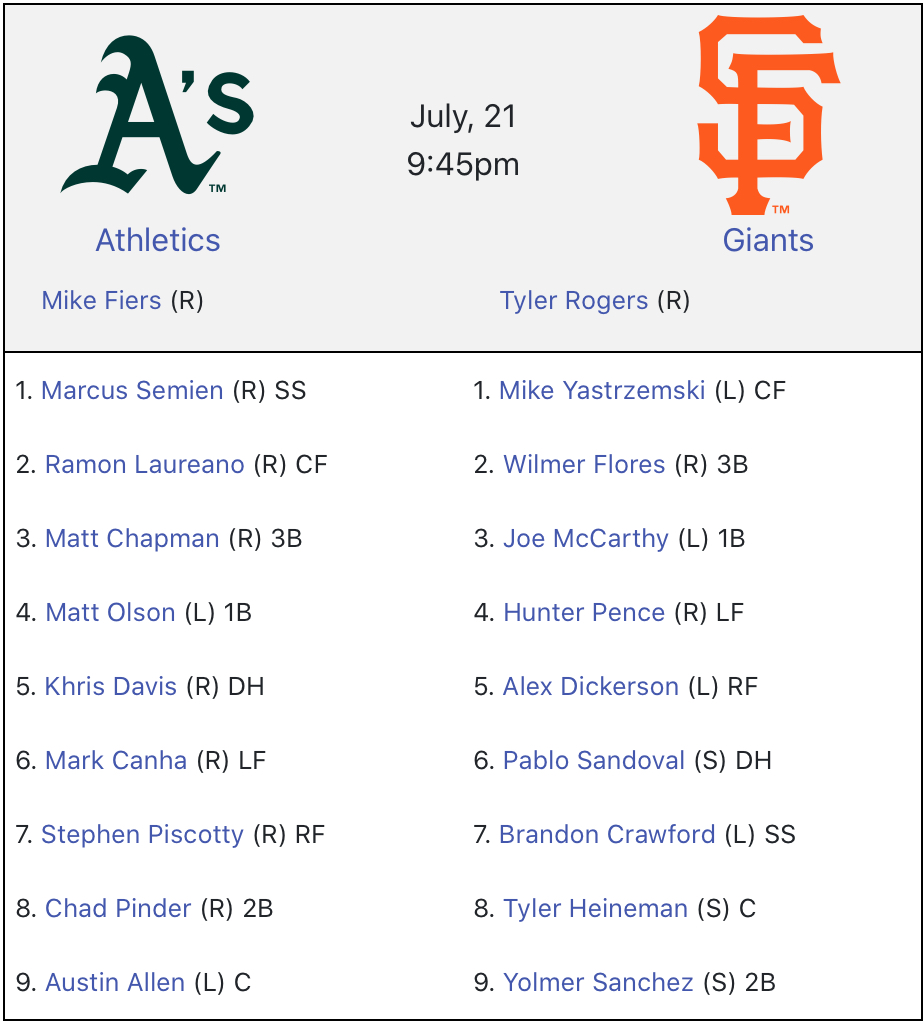Open Matt Chapman's player page
Viewport: 924px width, 1021px height.
click(132, 538)
